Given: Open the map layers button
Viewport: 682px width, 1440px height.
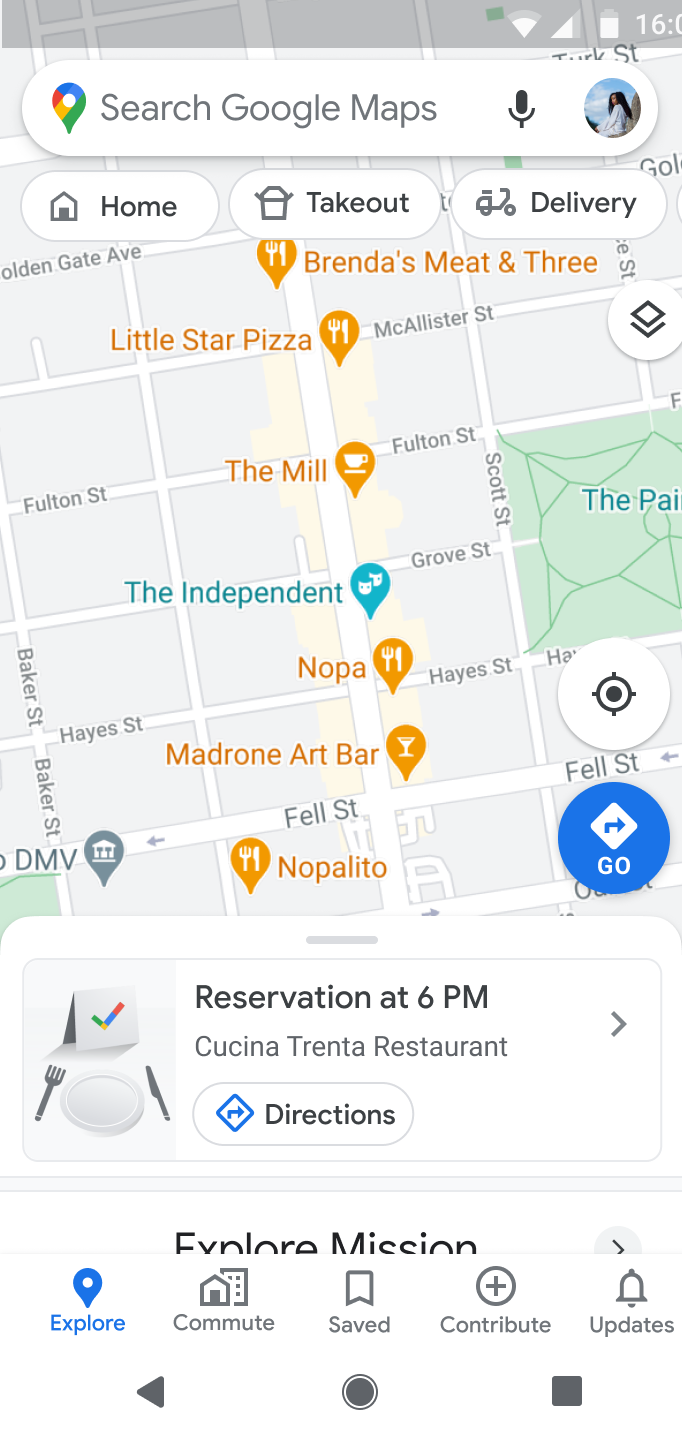Looking at the screenshot, I should 647,320.
